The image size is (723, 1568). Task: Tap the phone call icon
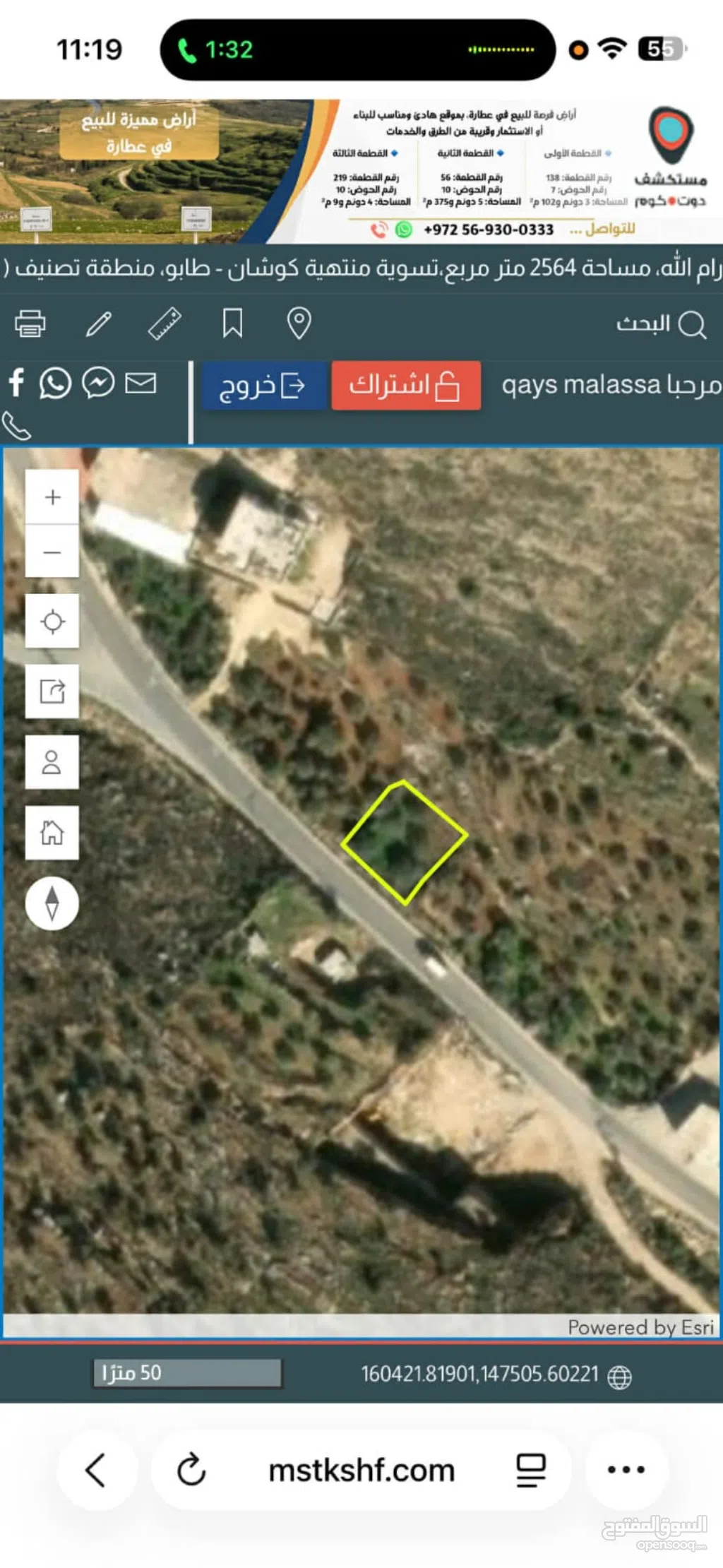(x=16, y=426)
